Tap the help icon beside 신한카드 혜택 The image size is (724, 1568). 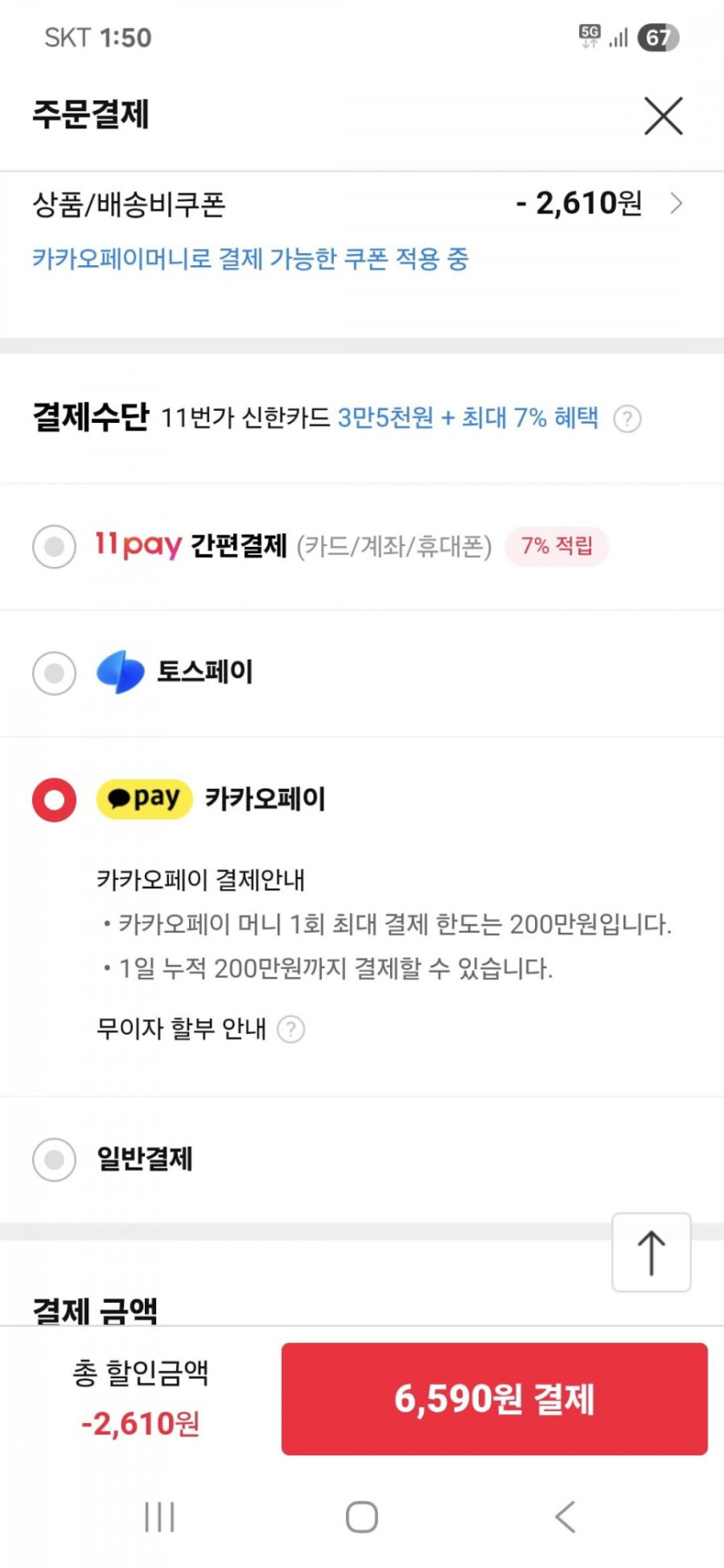point(627,419)
